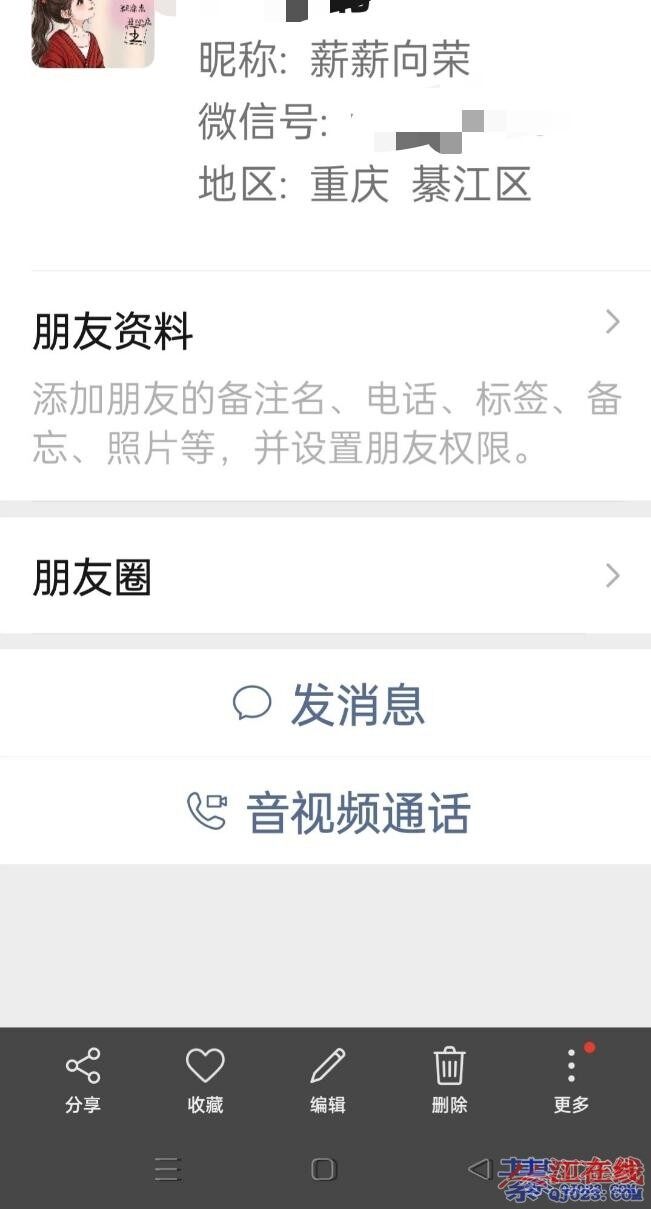The image size is (651, 1209).
Task: Go to the system home screen
Action: [x=323, y=1168]
